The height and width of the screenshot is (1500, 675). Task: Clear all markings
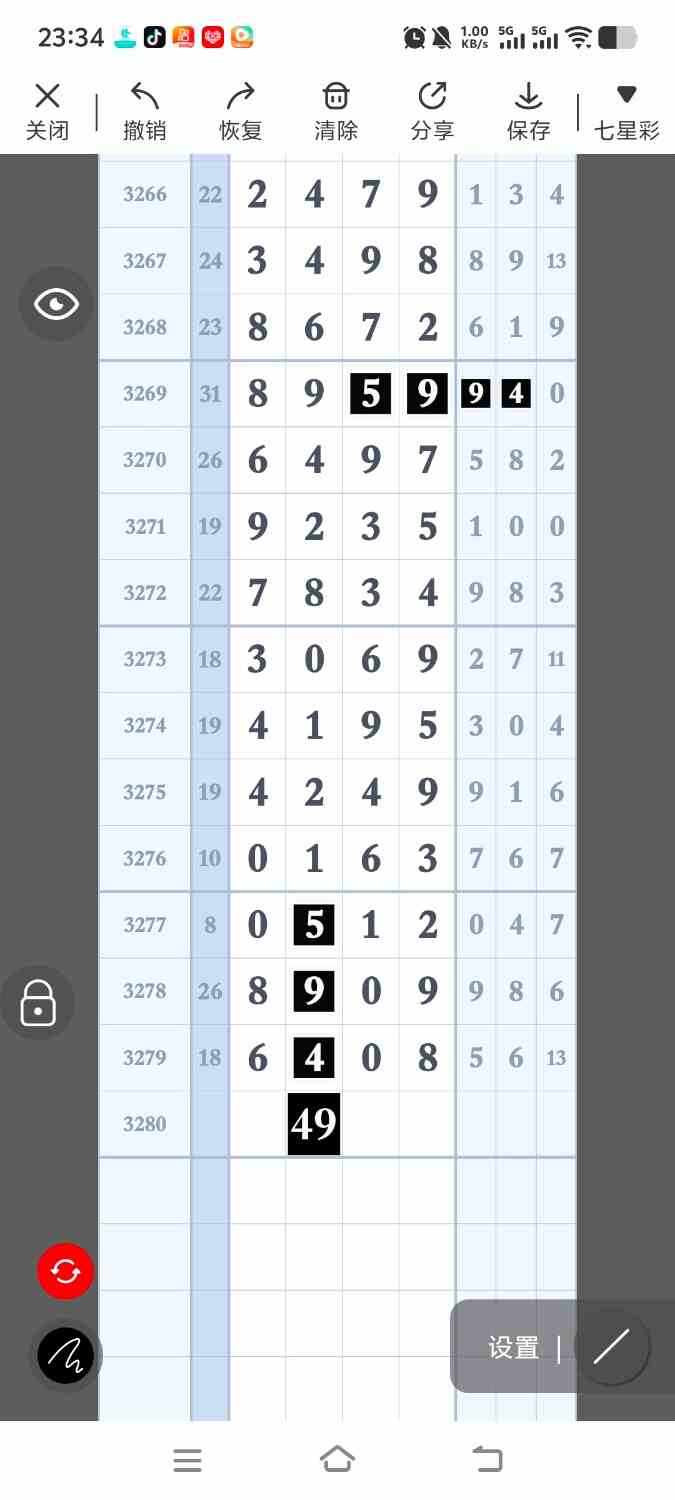pyautogui.click(x=336, y=112)
